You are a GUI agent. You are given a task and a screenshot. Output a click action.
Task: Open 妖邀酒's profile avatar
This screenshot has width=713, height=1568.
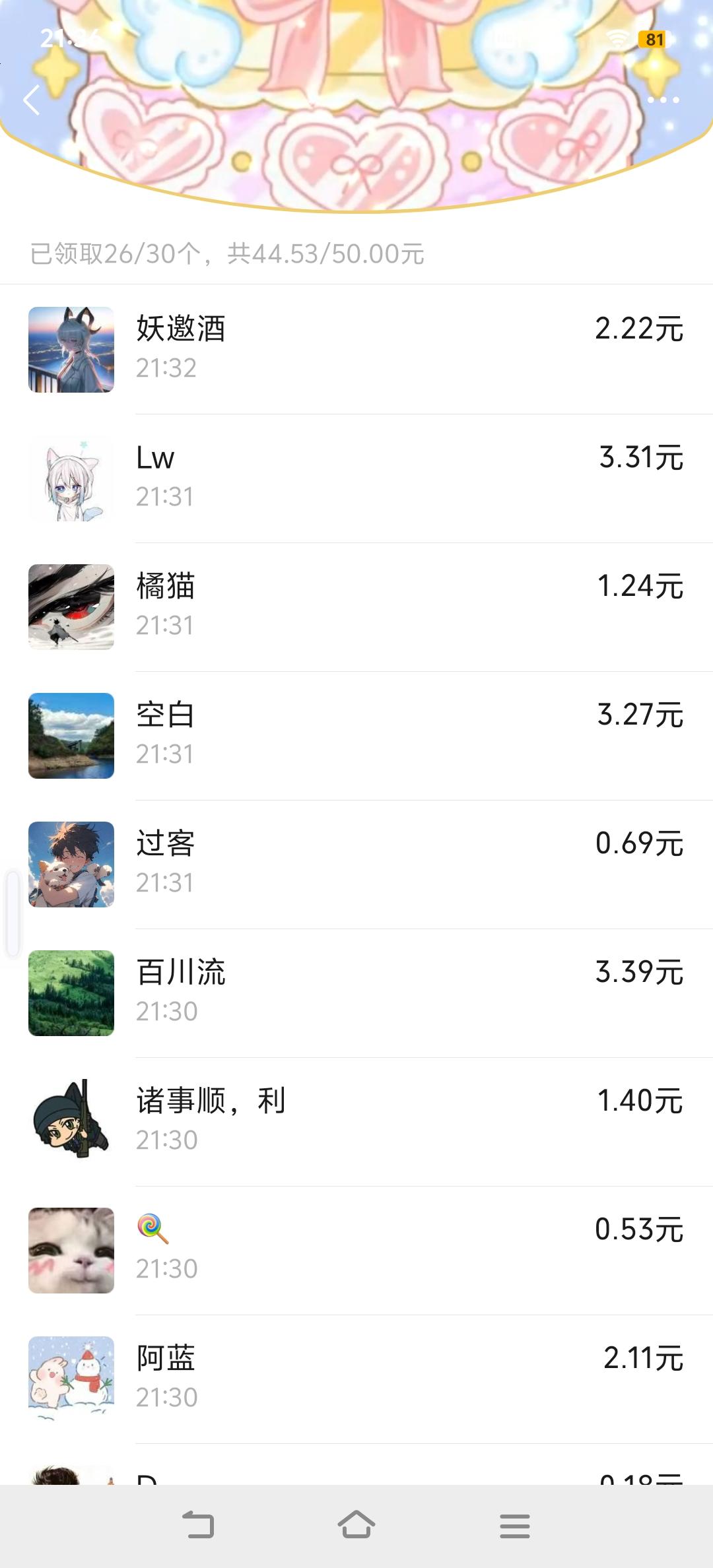(x=71, y=350)
